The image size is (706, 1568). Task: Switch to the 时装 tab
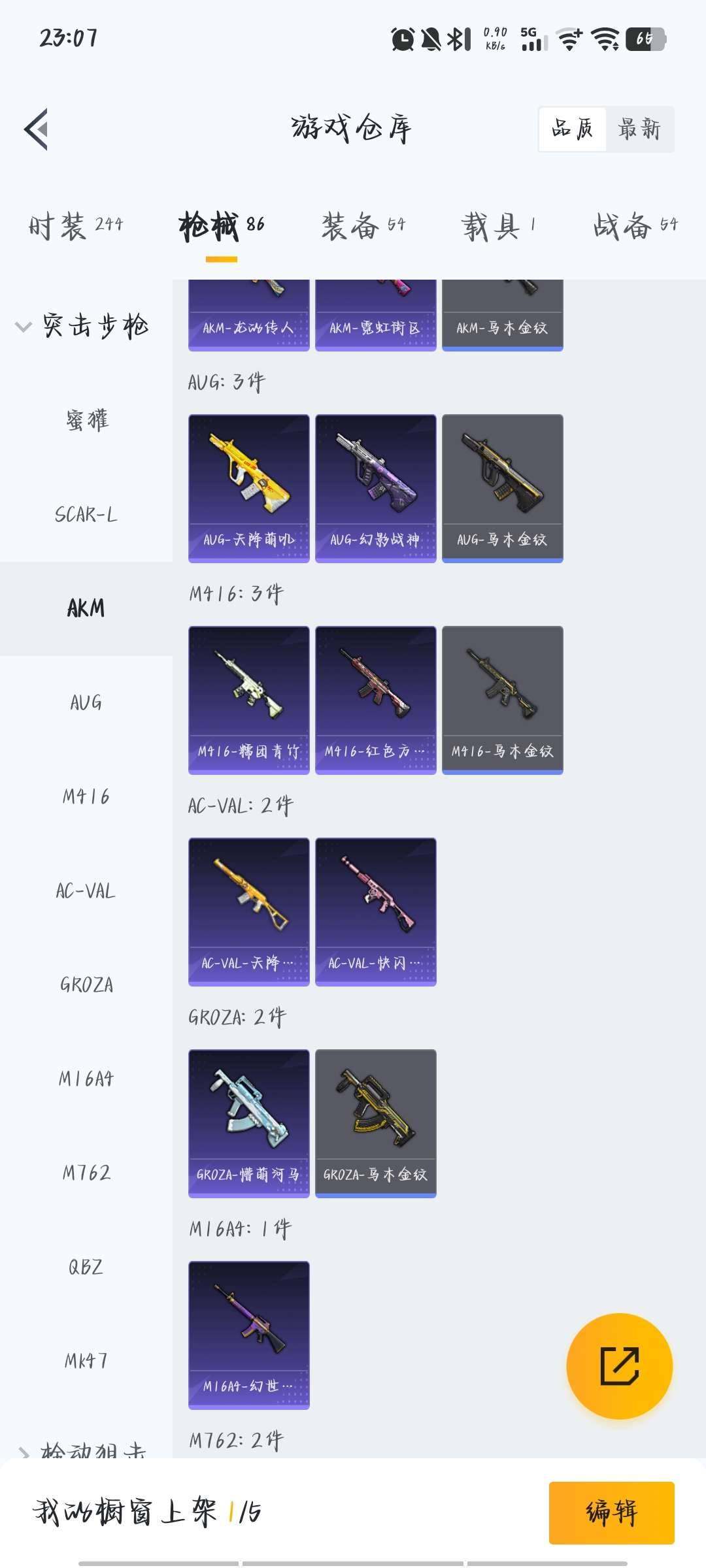[x=76, y=226]
